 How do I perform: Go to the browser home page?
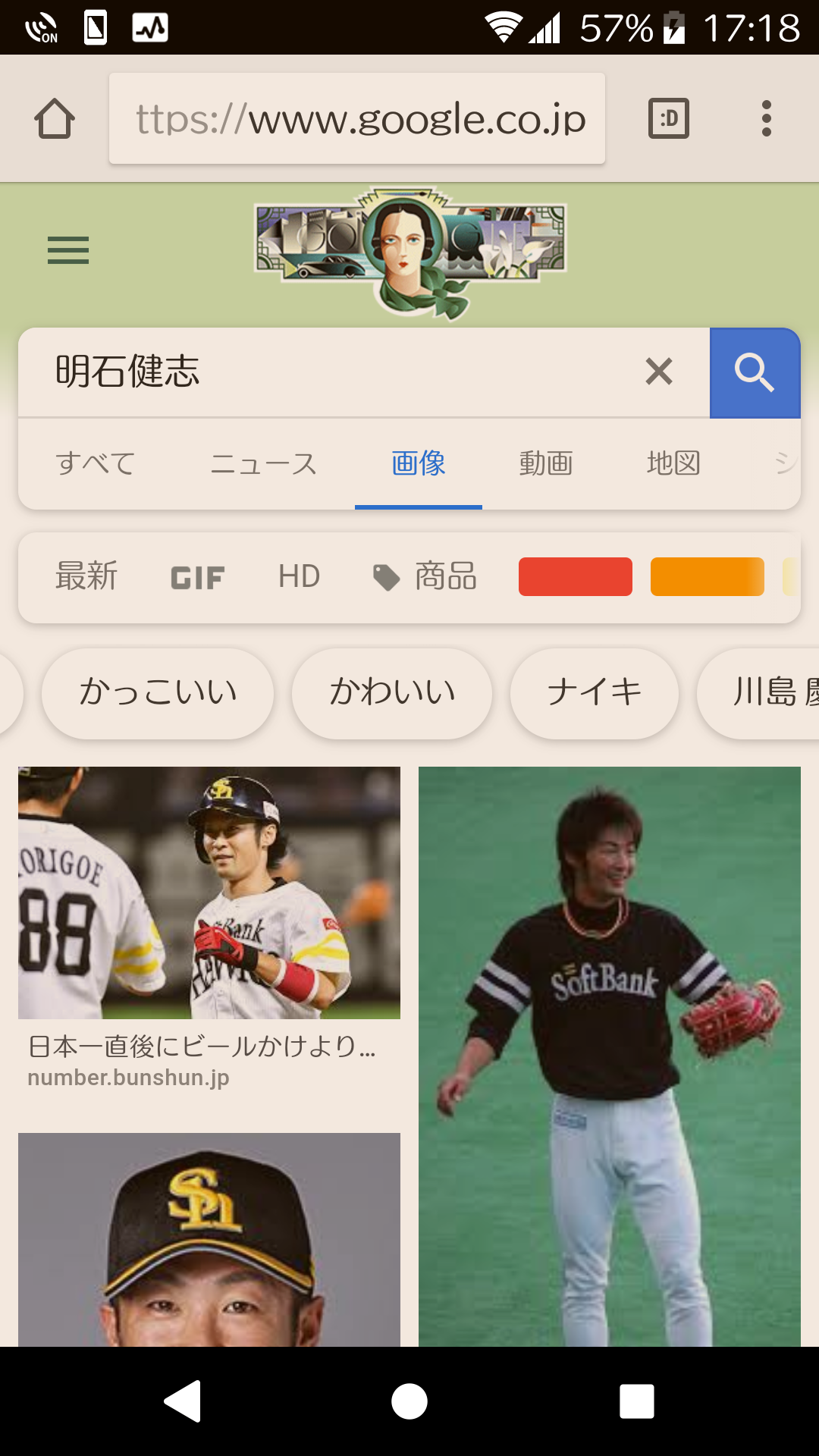pos(55,119)
